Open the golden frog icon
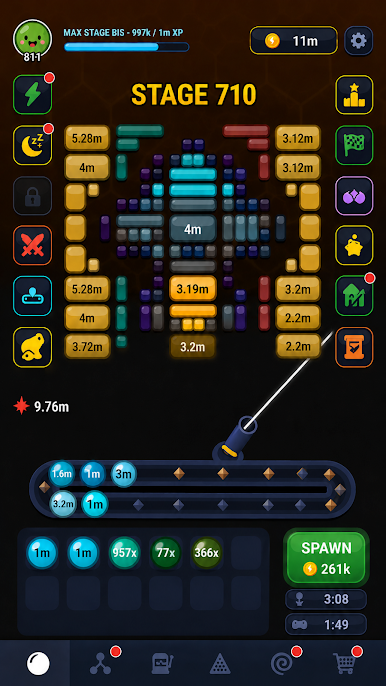 point(32,347)
